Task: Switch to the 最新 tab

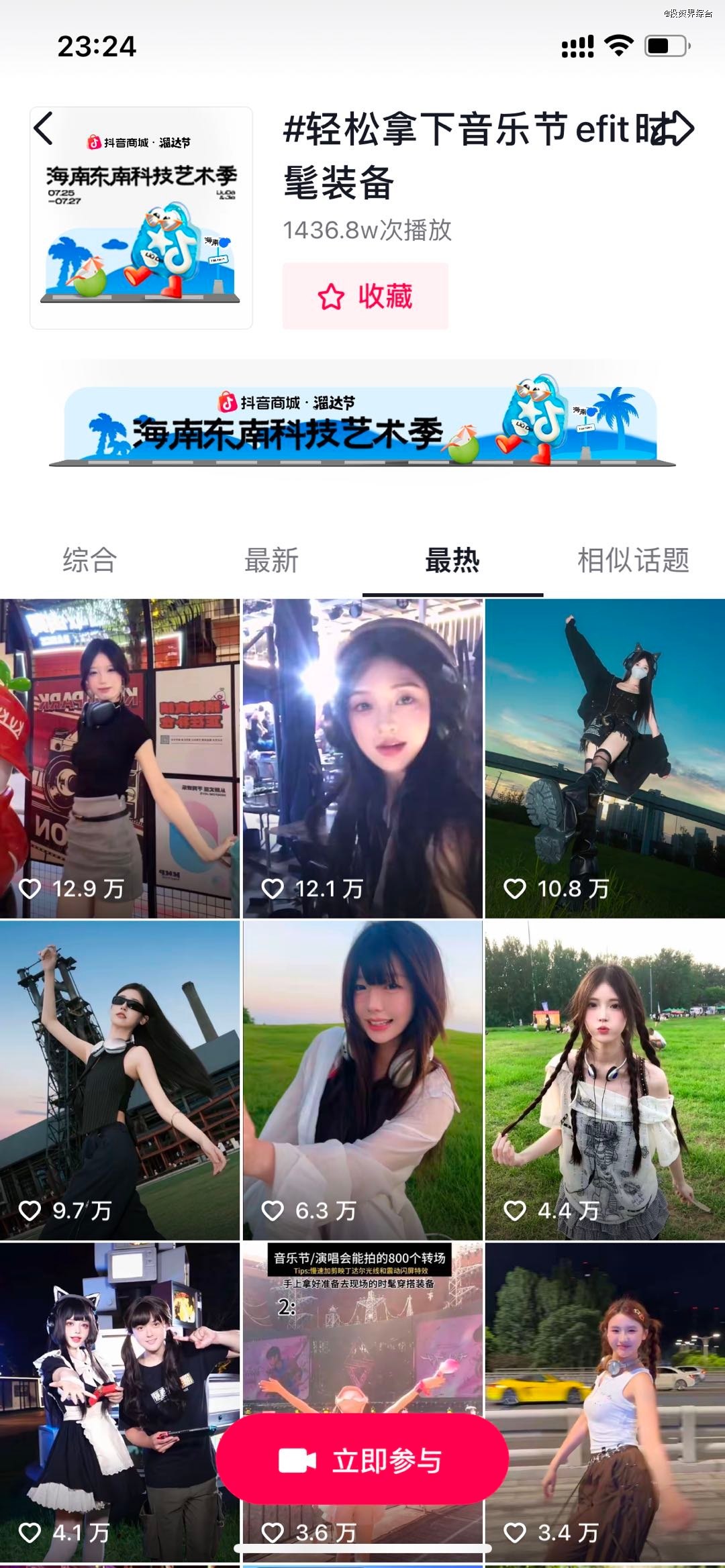Action: coord(271,560)
